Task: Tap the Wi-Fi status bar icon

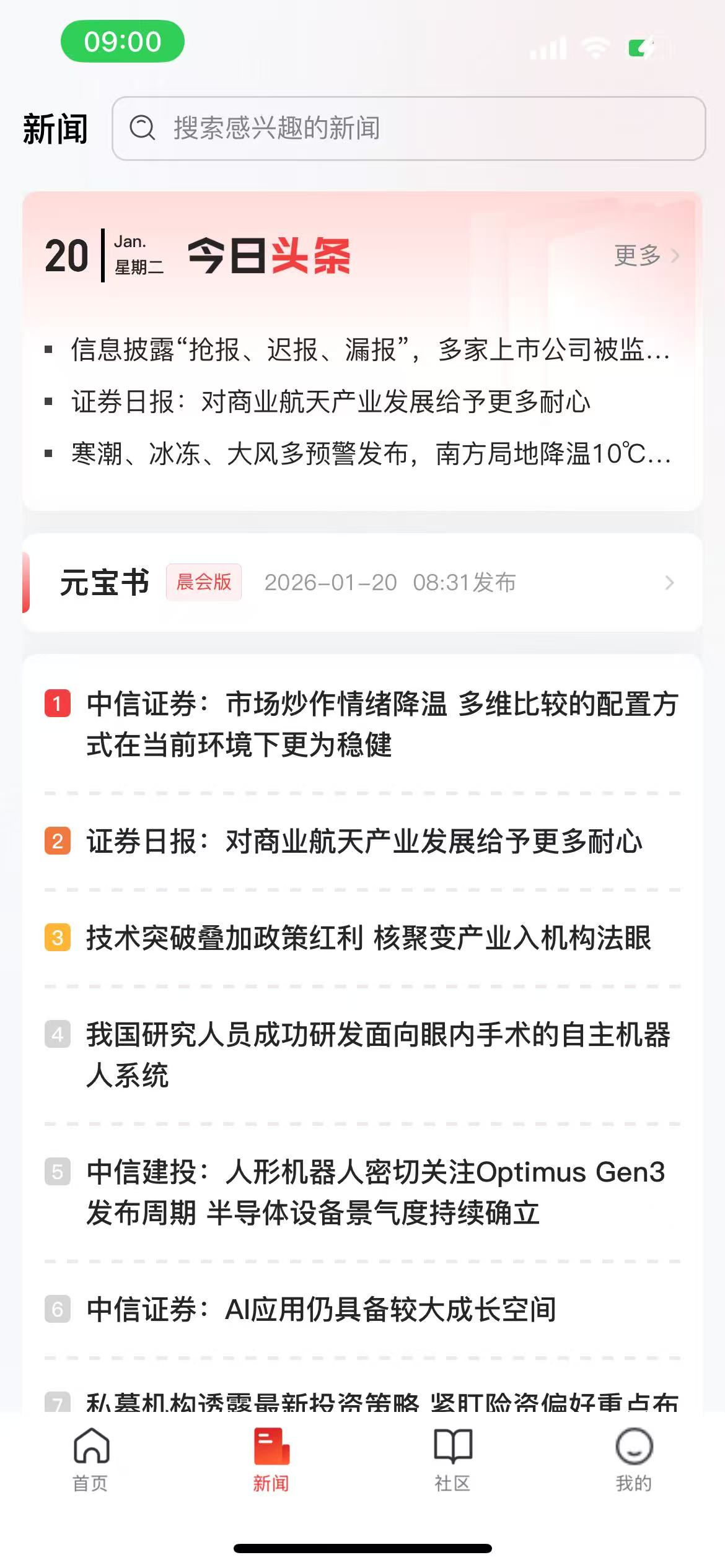Action: (594, 50)
